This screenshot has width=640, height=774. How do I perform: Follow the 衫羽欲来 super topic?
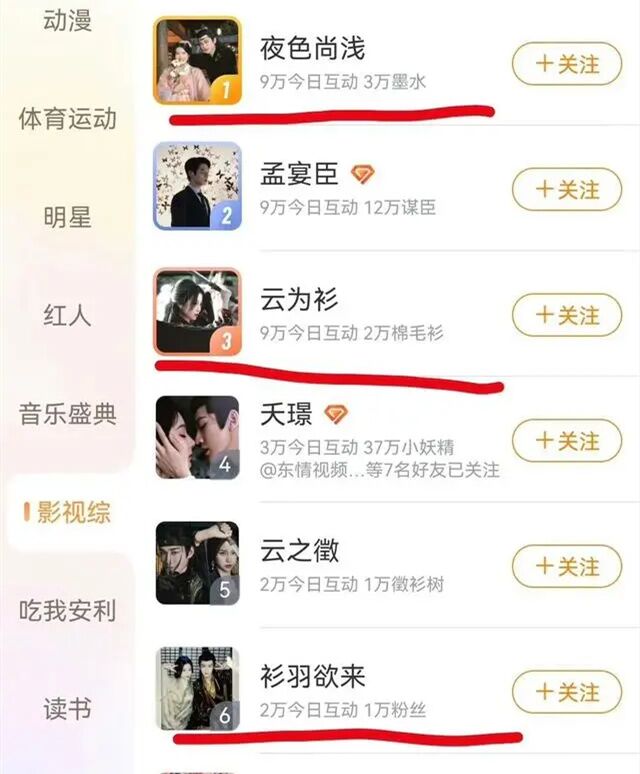point(566,692)
